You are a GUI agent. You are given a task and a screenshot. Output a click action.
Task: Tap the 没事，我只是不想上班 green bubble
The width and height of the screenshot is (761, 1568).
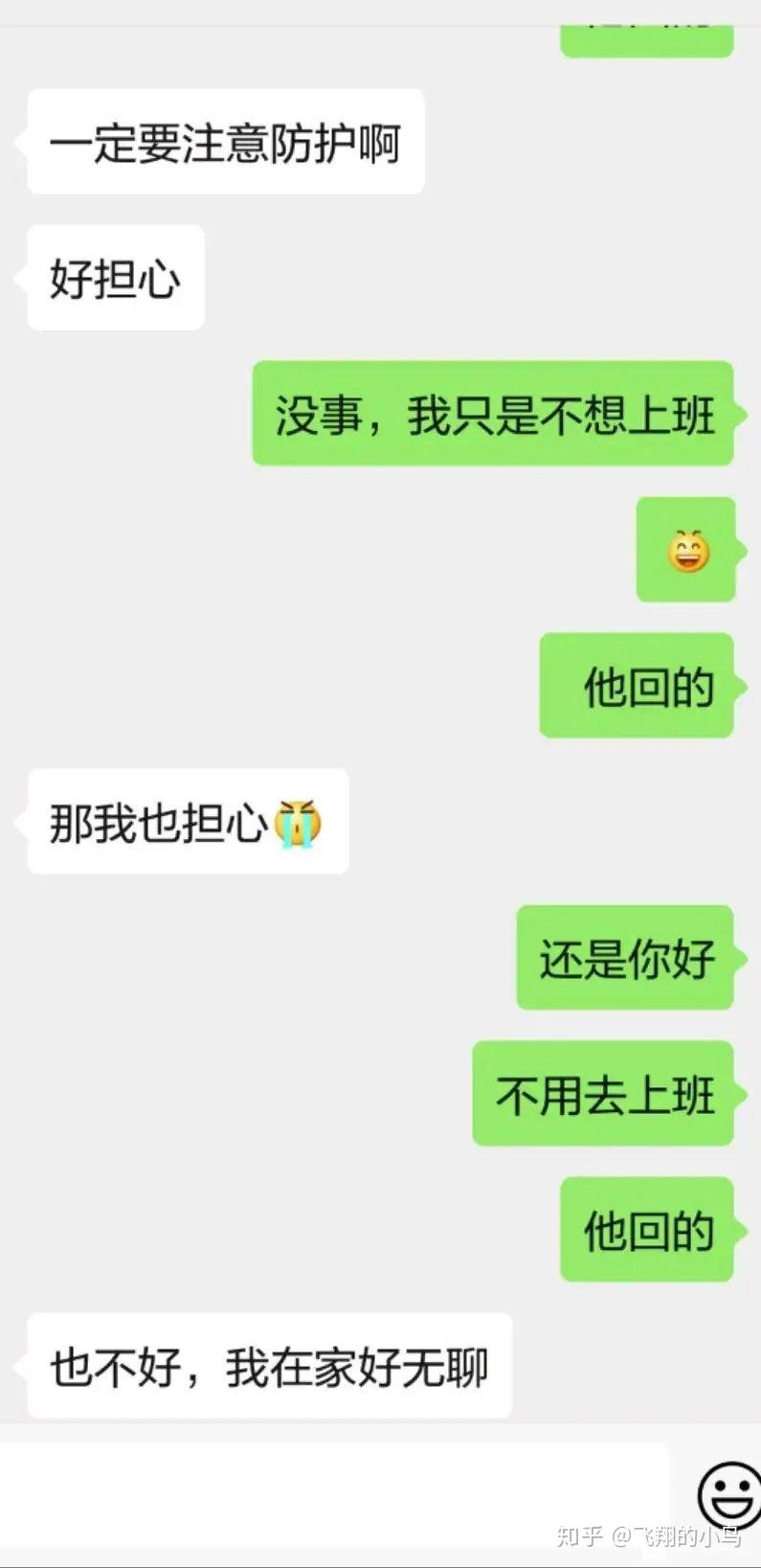pyautogui.click(x=494, y=415)
